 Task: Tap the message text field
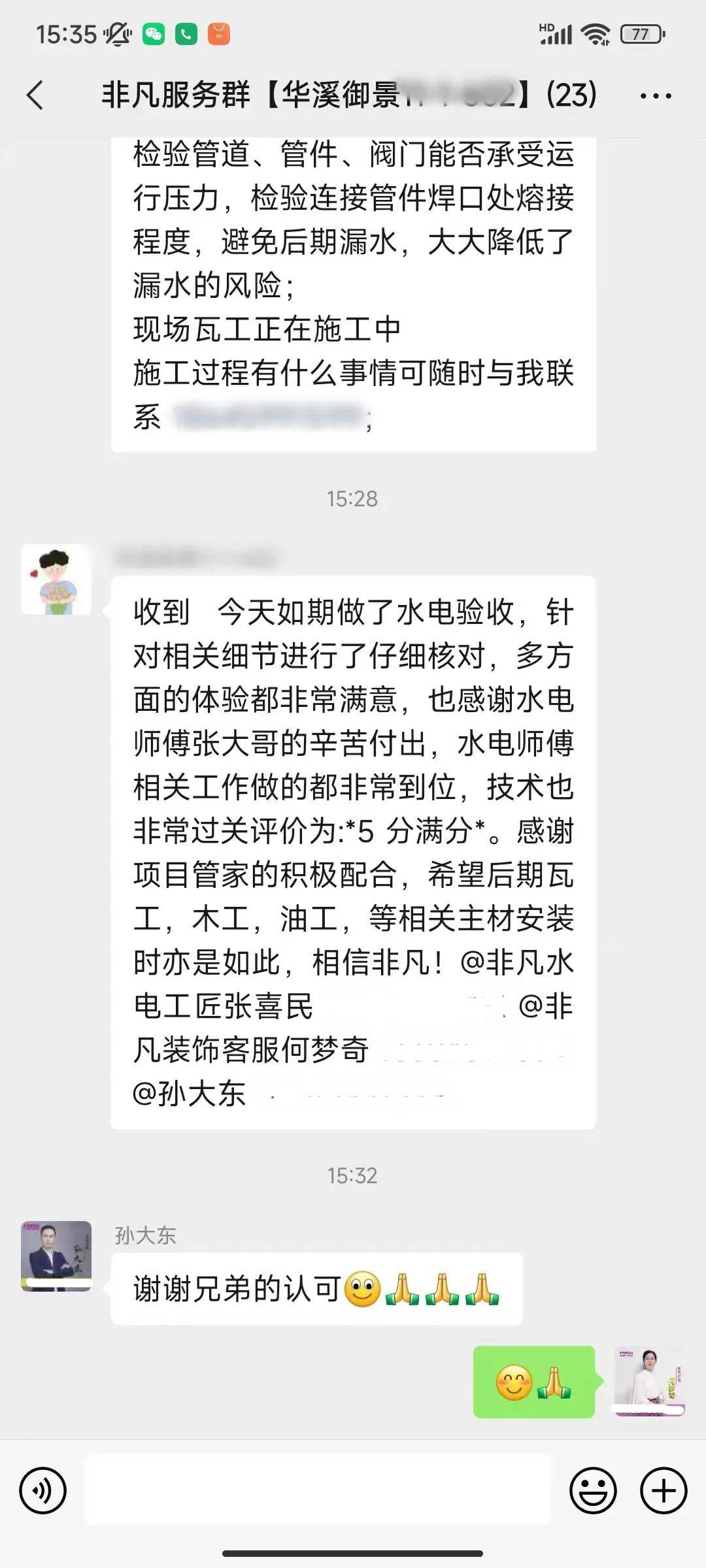[318, 1490]
